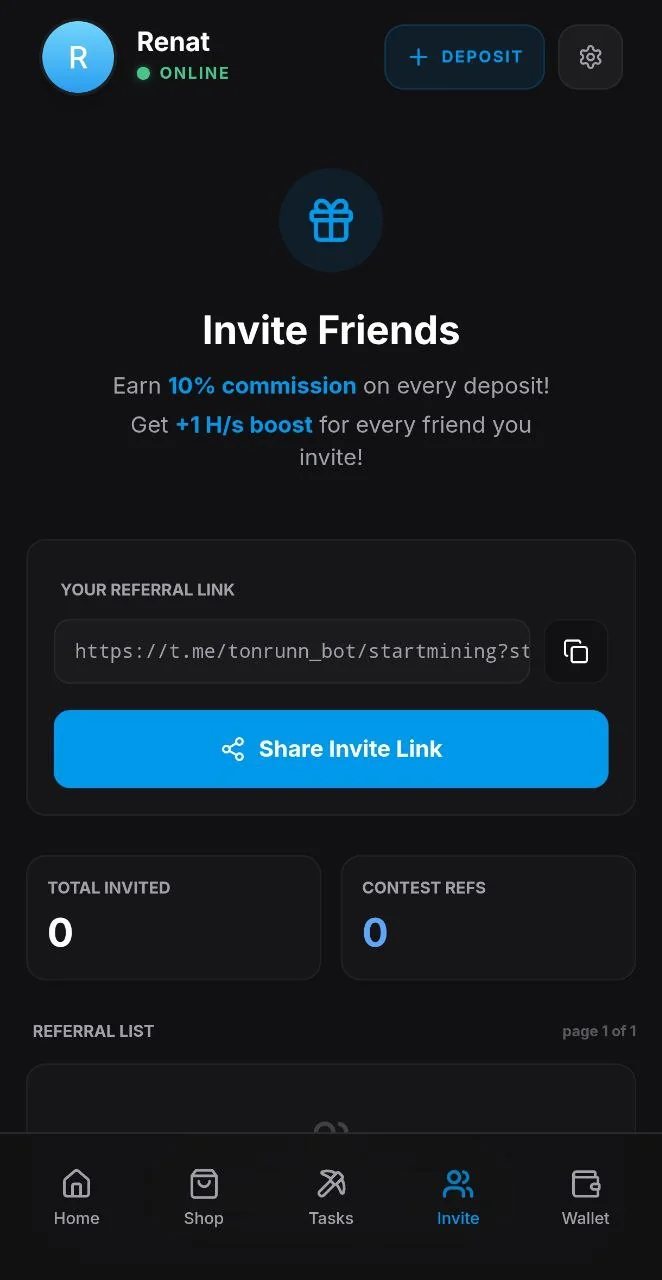Share Invite Link
The image size is (662, 1280).
(x=331, y=749)
